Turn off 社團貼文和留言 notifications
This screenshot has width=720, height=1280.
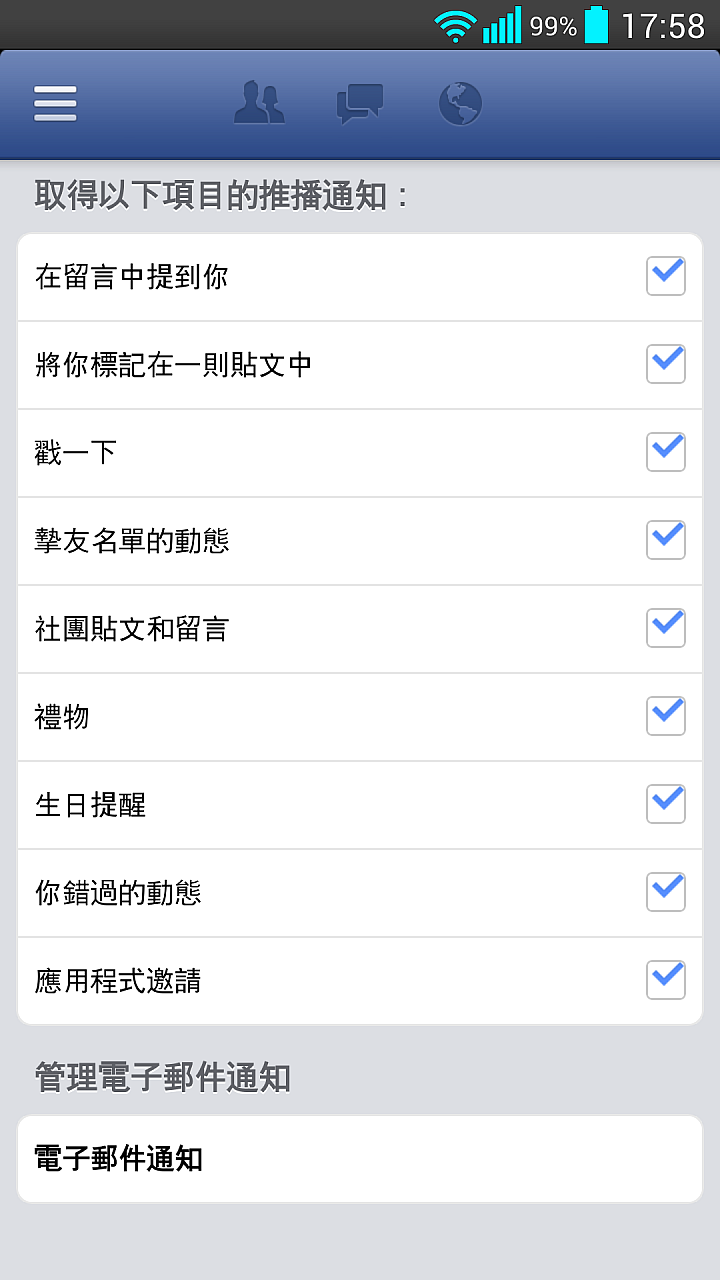pos(665,628)
